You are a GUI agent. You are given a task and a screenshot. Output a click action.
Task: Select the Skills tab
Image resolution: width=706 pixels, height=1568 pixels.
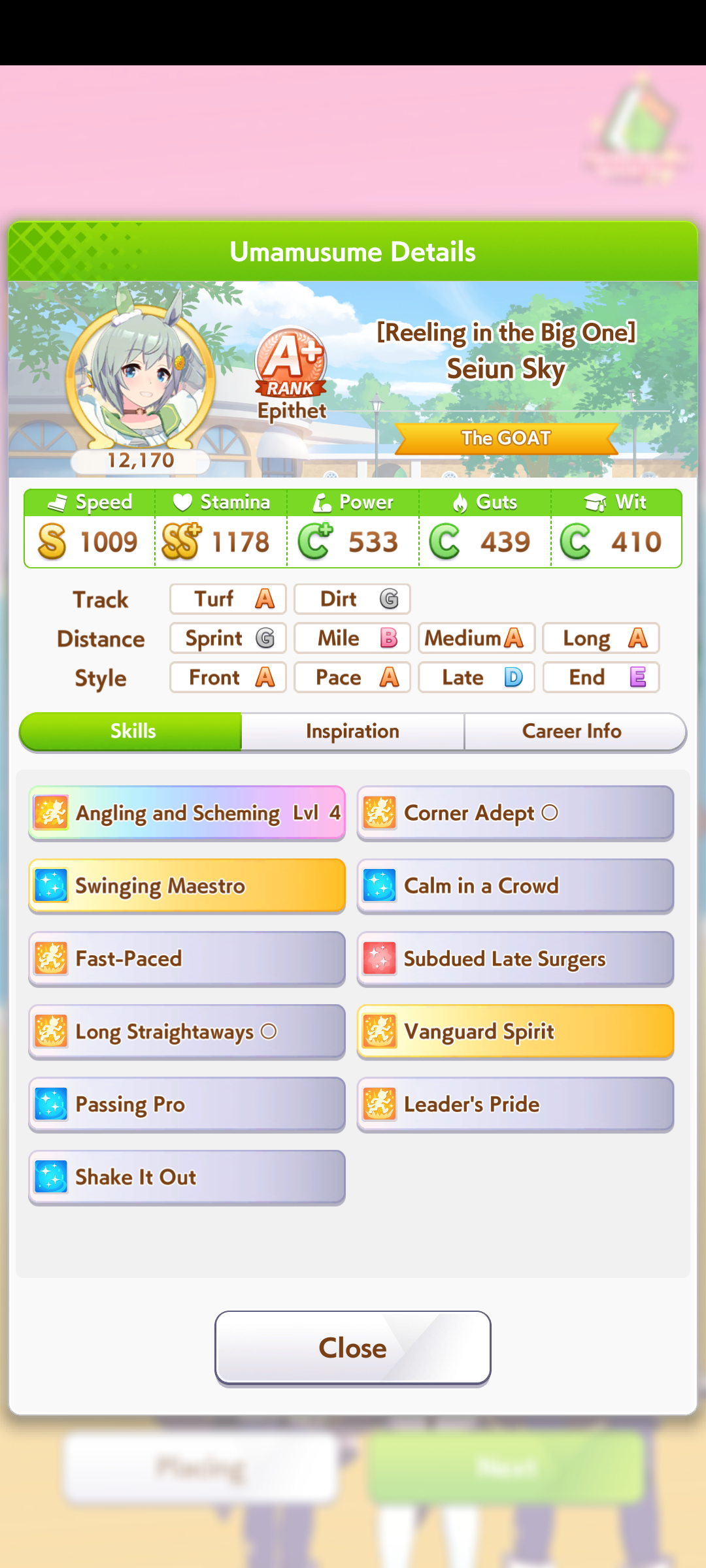click(133, 731)
